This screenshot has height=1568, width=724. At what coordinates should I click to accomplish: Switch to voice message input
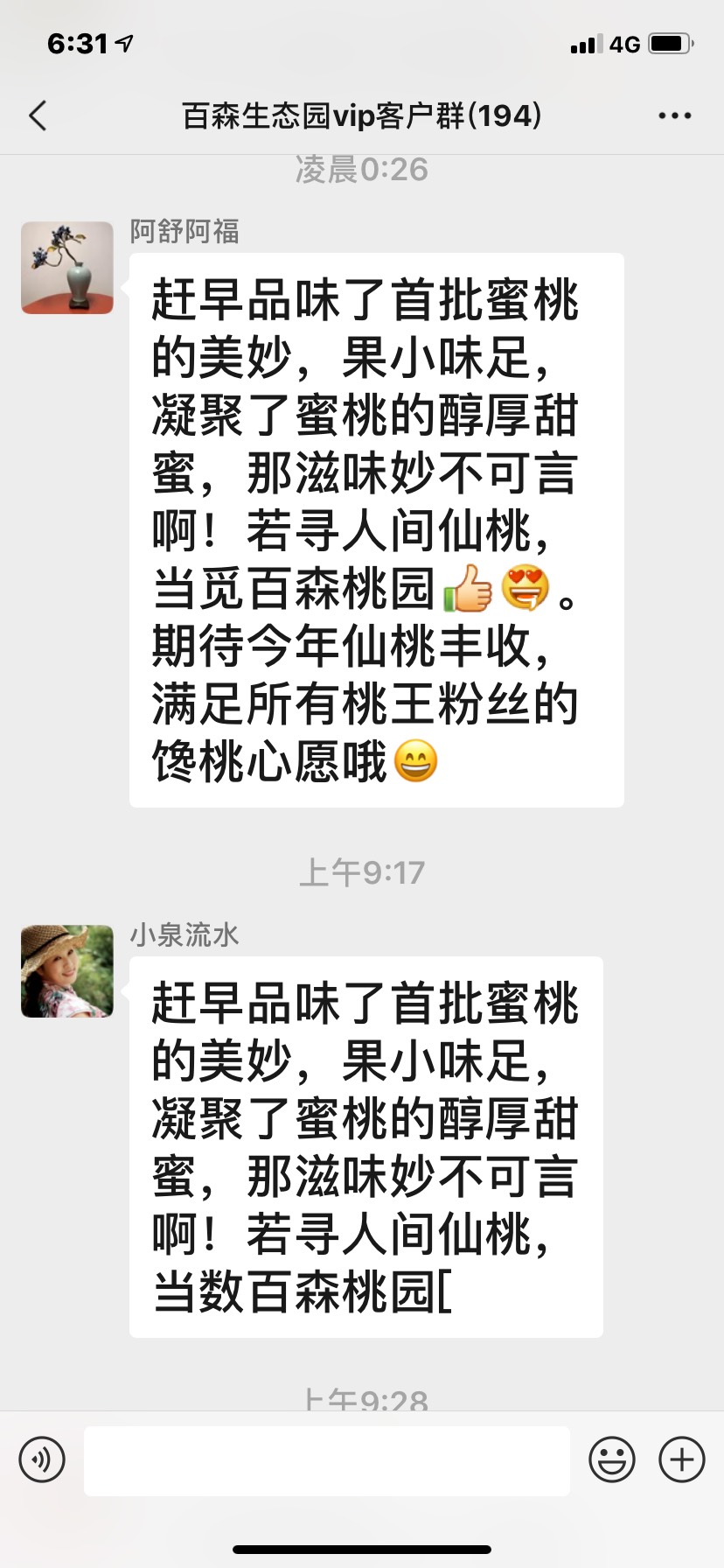[42, 1459]
